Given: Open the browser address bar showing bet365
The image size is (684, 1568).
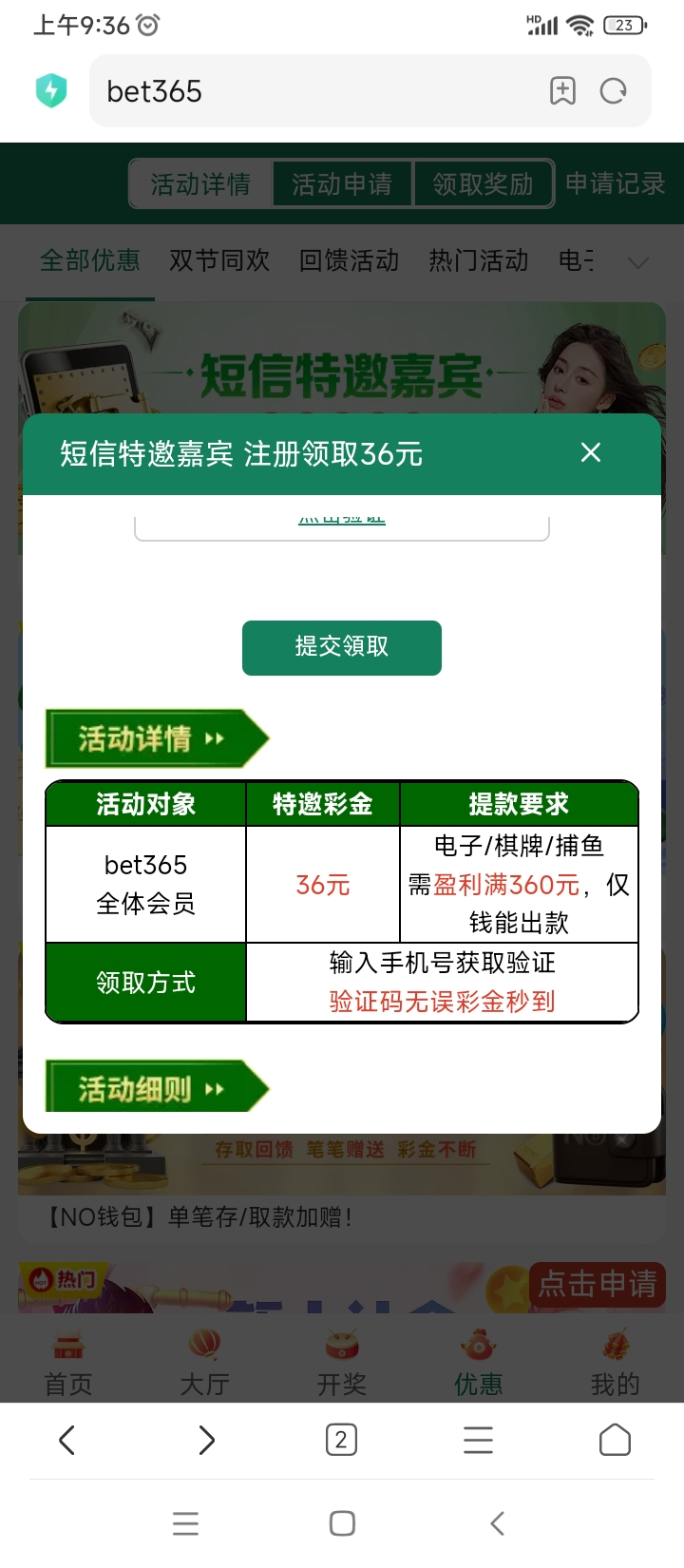Looking at the screenshot, I should click(313, 91).
